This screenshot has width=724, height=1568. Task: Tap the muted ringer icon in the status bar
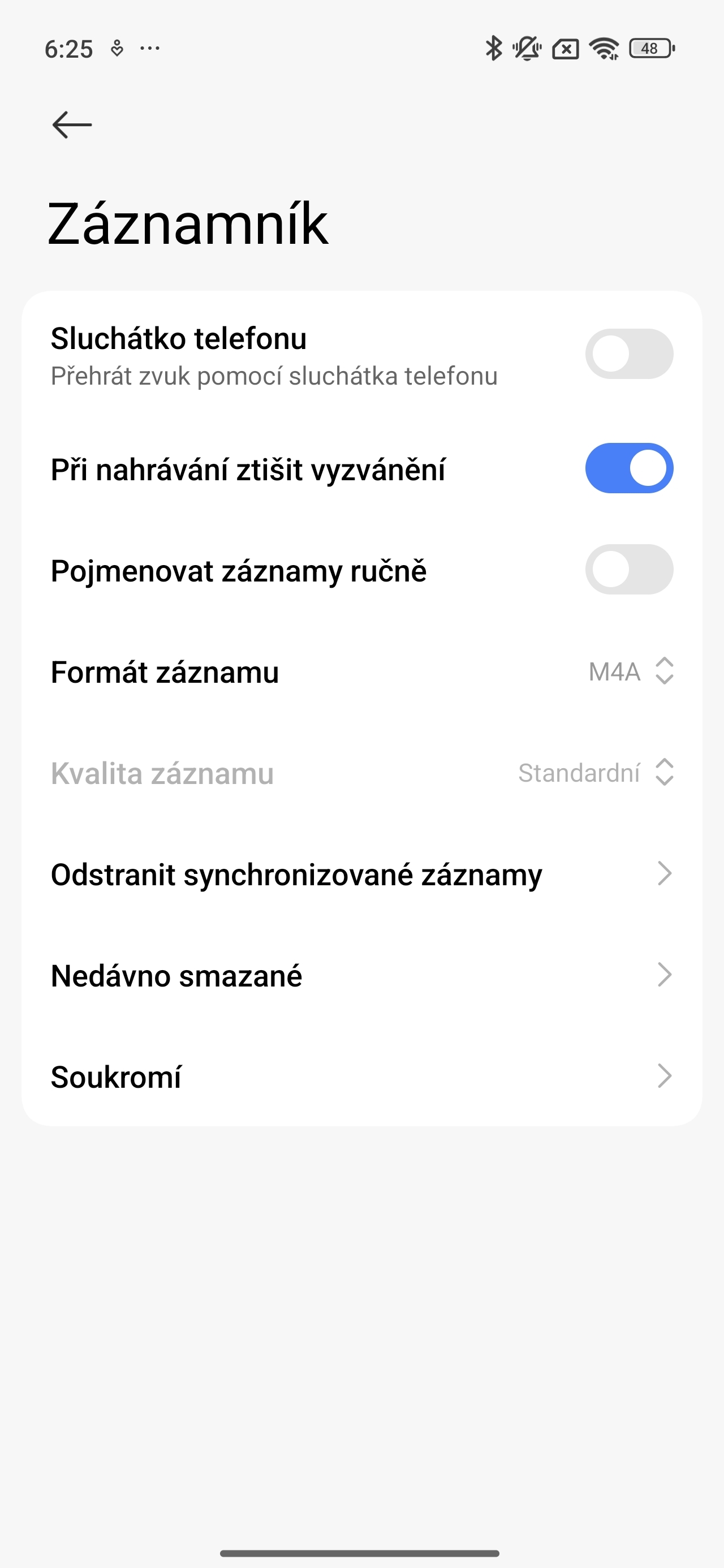[527, 49]
